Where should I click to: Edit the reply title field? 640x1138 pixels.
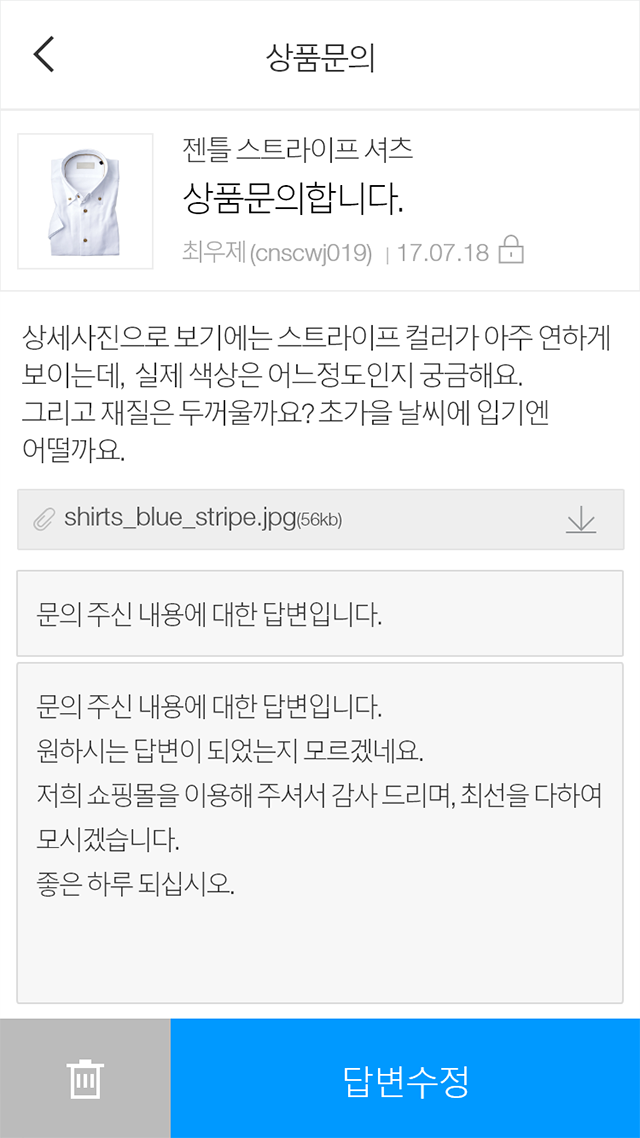coord(320,613)
